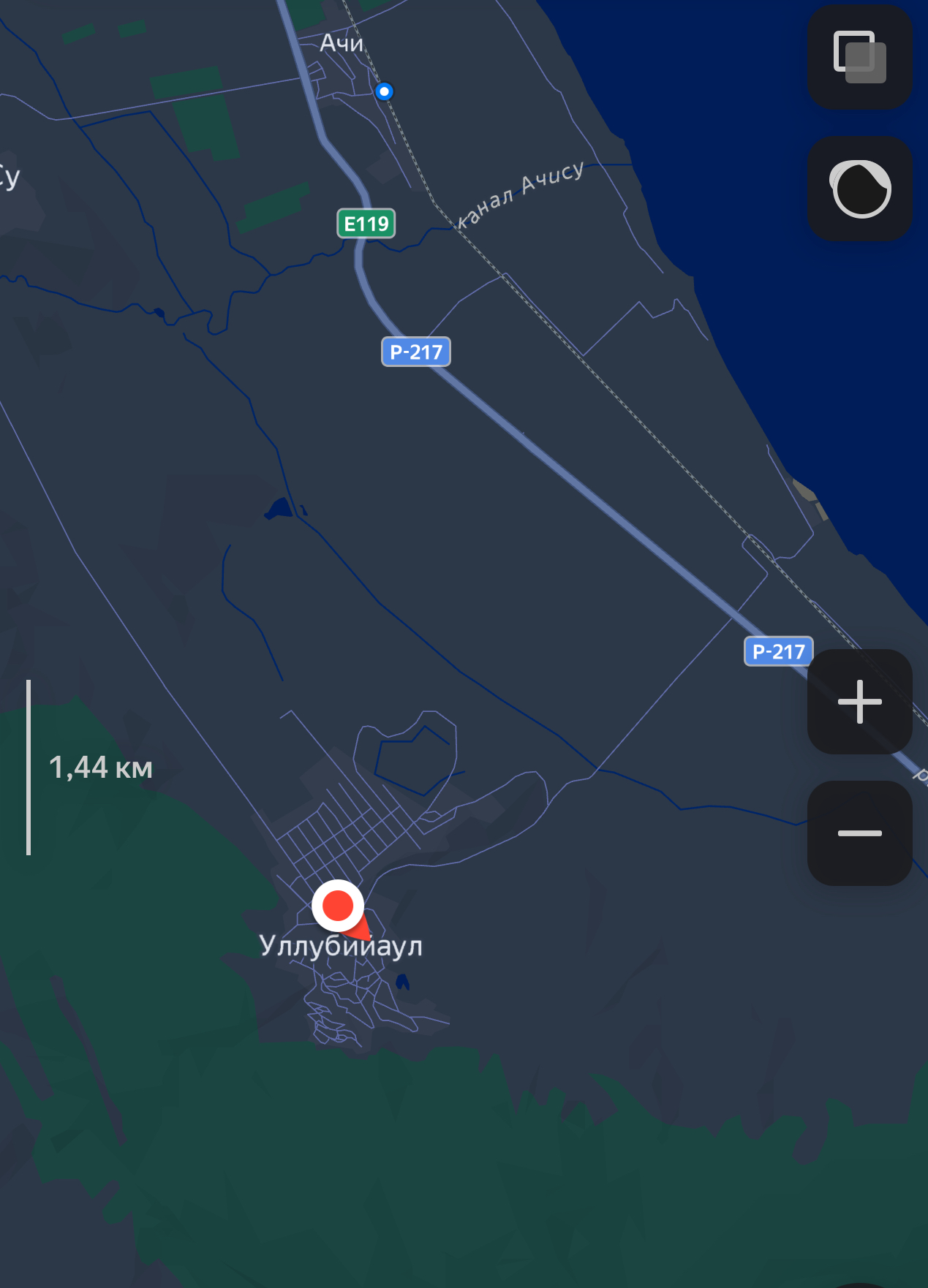The width and height of the screenshot is (928, 1288).
Task: Open the map layers button
Action: 859,57
